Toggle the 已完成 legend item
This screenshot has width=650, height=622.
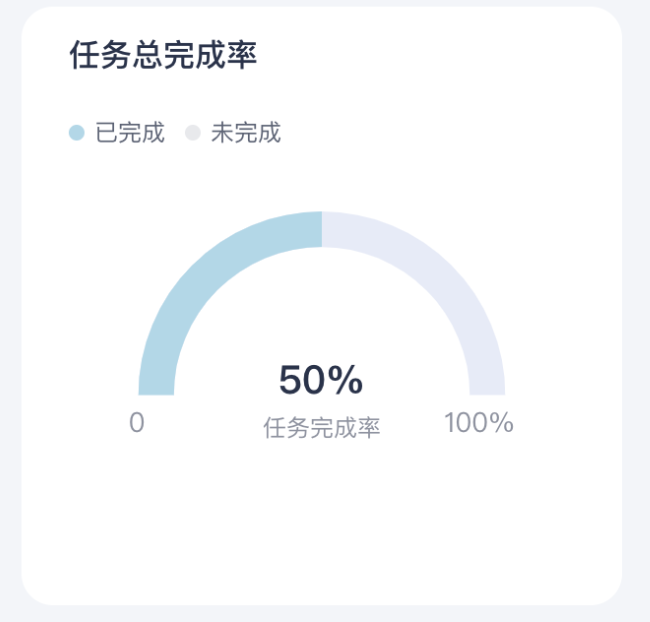pyautogui.click(x=118, y=133)
